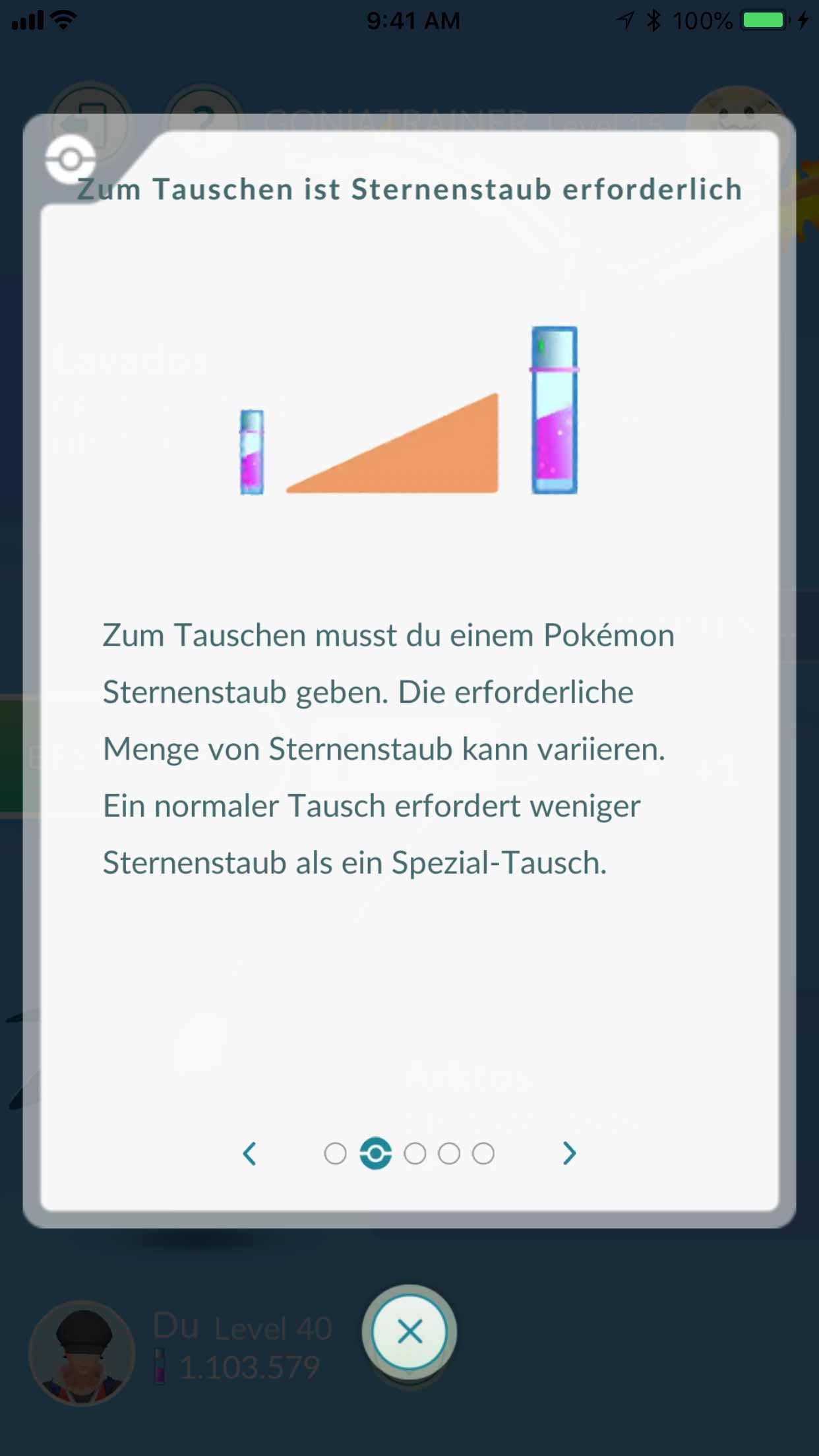This screenshot has width=819, height=1456.
Task: Advance to the next tutorial page
Action: (569, 1153)
